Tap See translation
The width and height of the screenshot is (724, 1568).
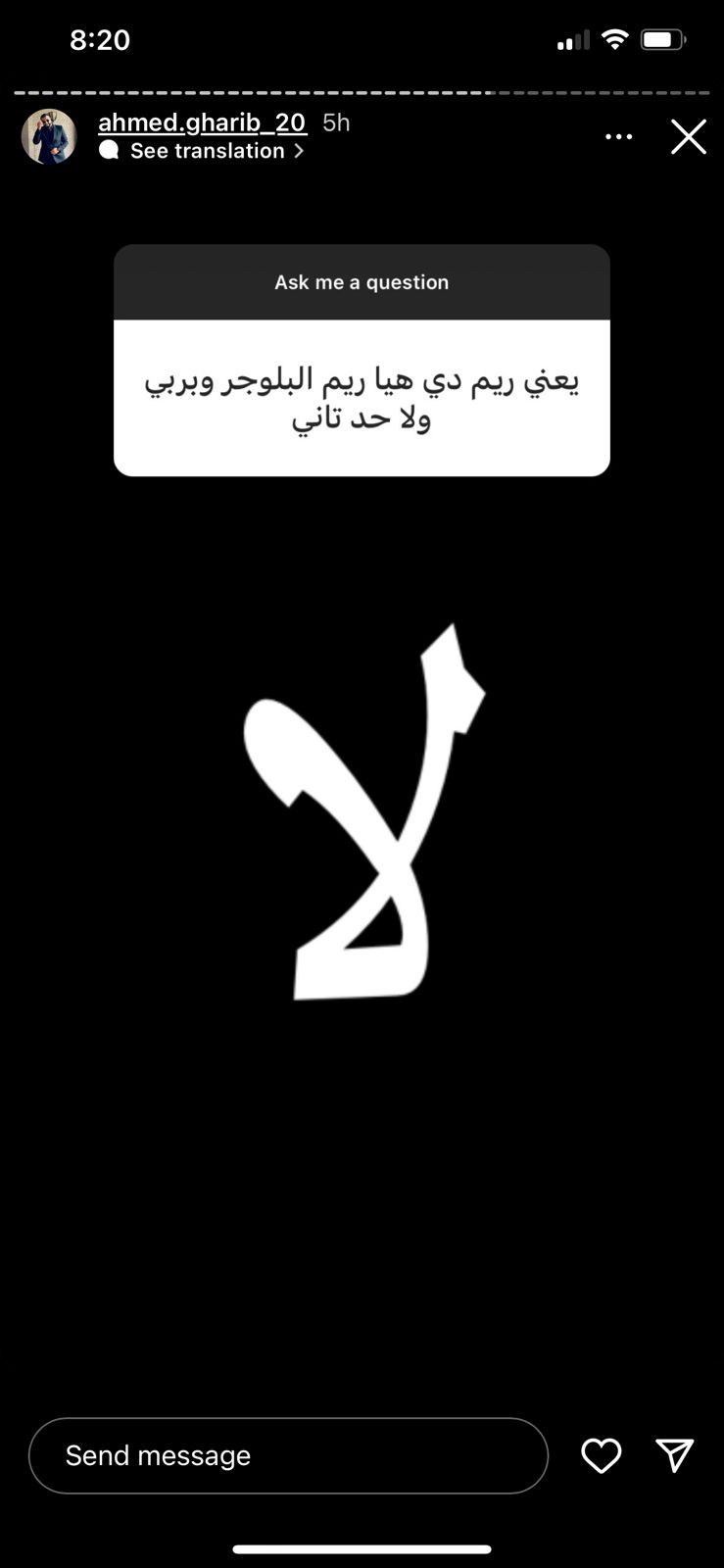[208, 151]
